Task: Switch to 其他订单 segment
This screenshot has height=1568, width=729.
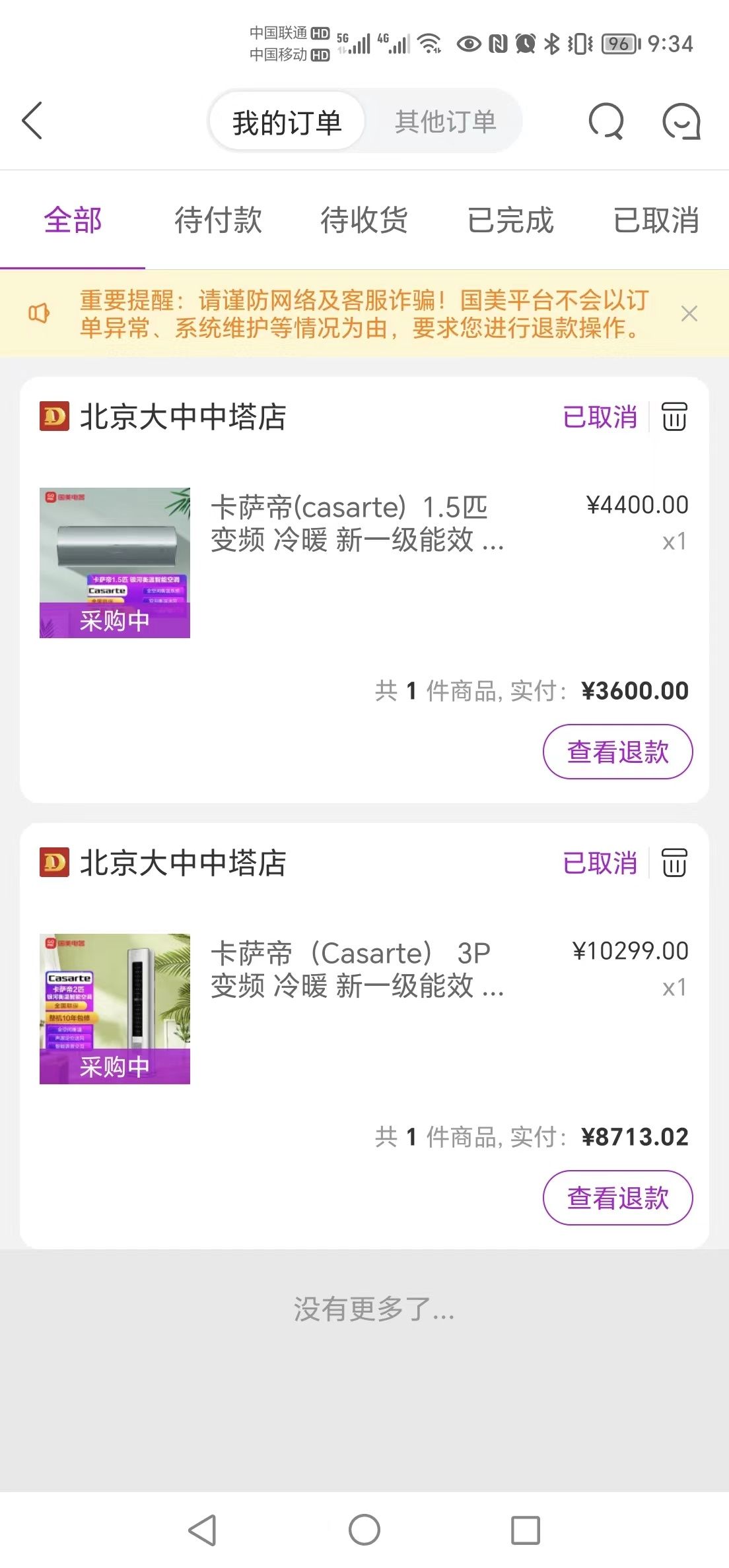Action: 445,122
